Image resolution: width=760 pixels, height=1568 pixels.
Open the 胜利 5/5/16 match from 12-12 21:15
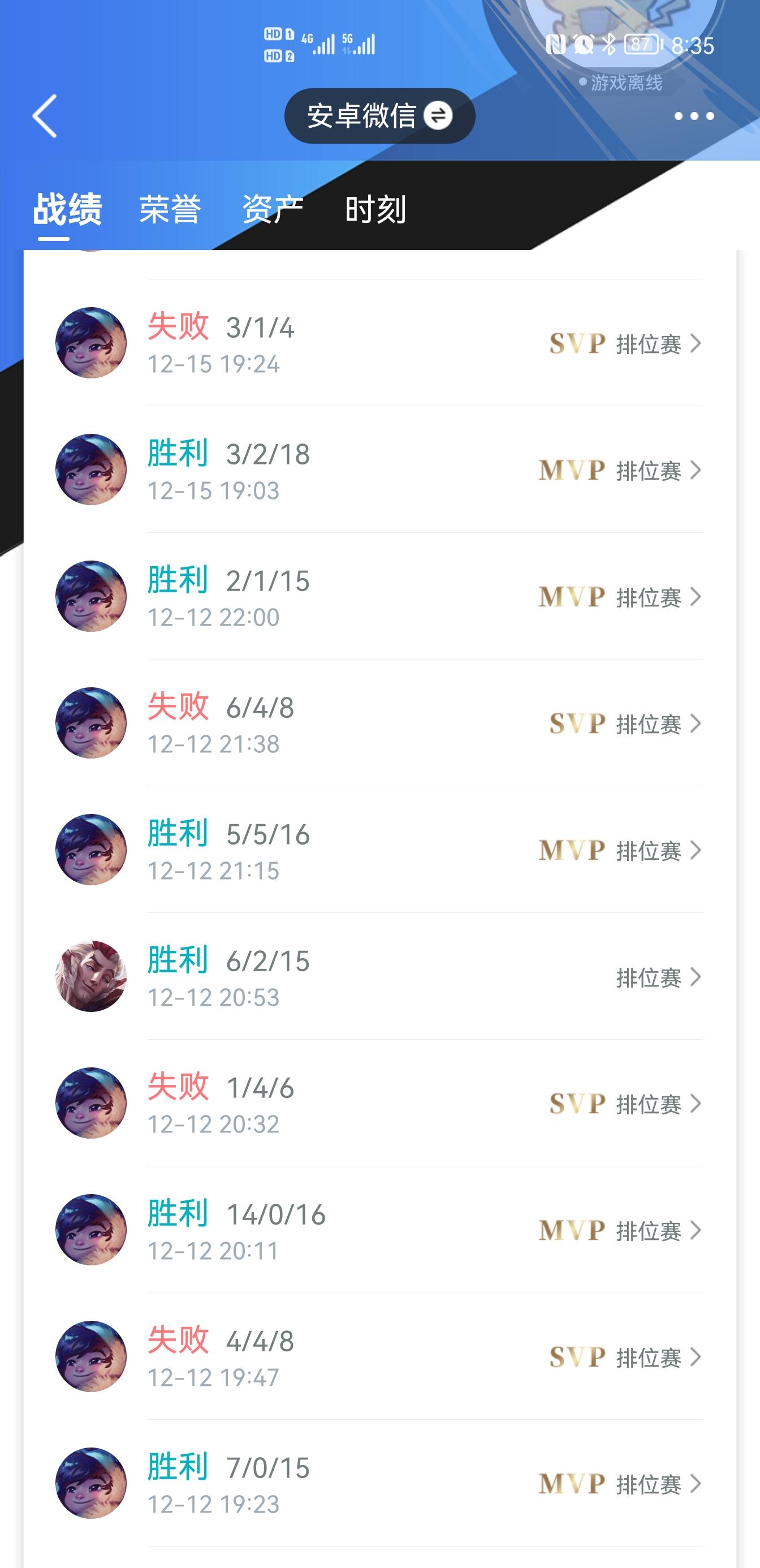click(379, 850)
